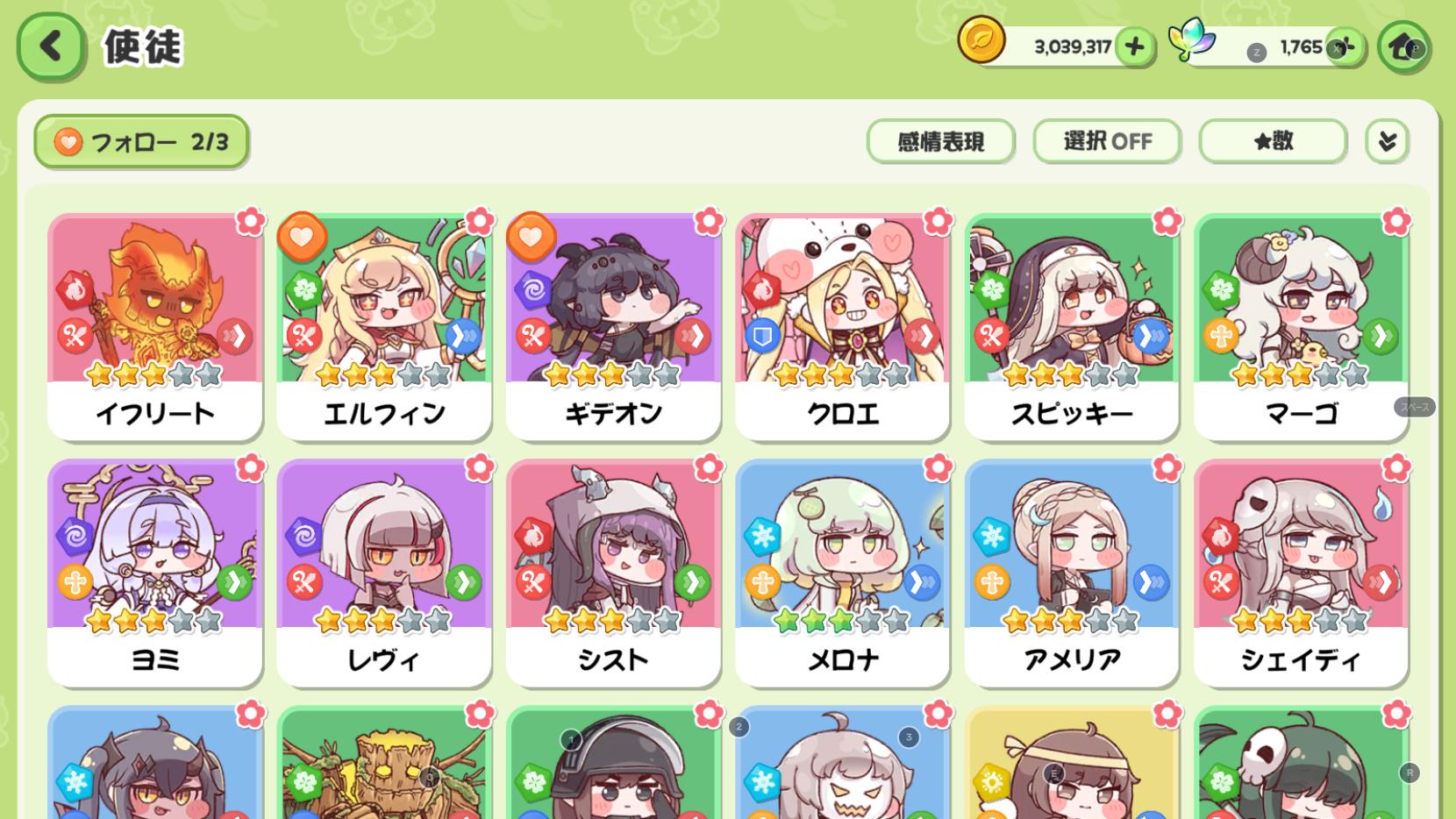View シェイディ character details
This screenshot has height=819, width=1456.
[1301, 571]
